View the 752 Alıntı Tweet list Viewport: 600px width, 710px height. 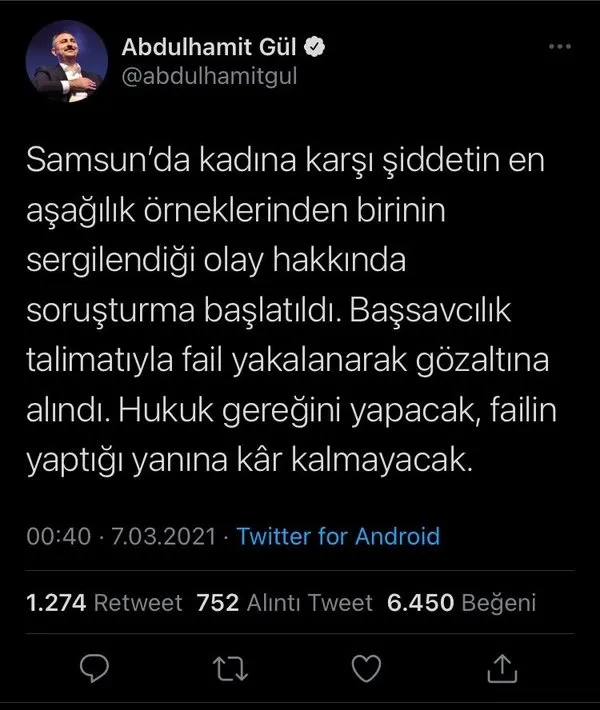[x=285, y=603]
